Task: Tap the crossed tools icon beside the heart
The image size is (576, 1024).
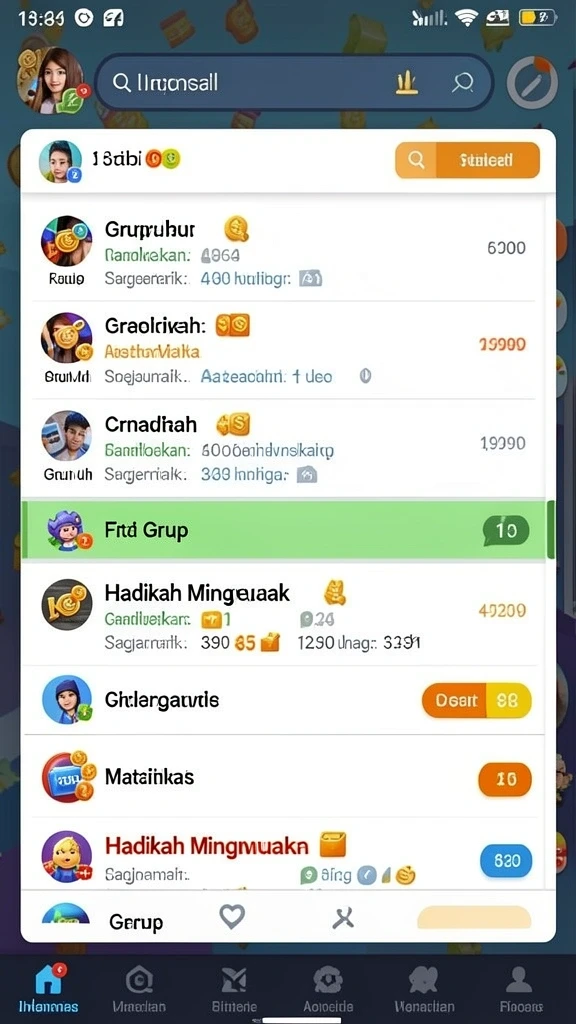Action: pyautogui.click(x=343, y=918)
